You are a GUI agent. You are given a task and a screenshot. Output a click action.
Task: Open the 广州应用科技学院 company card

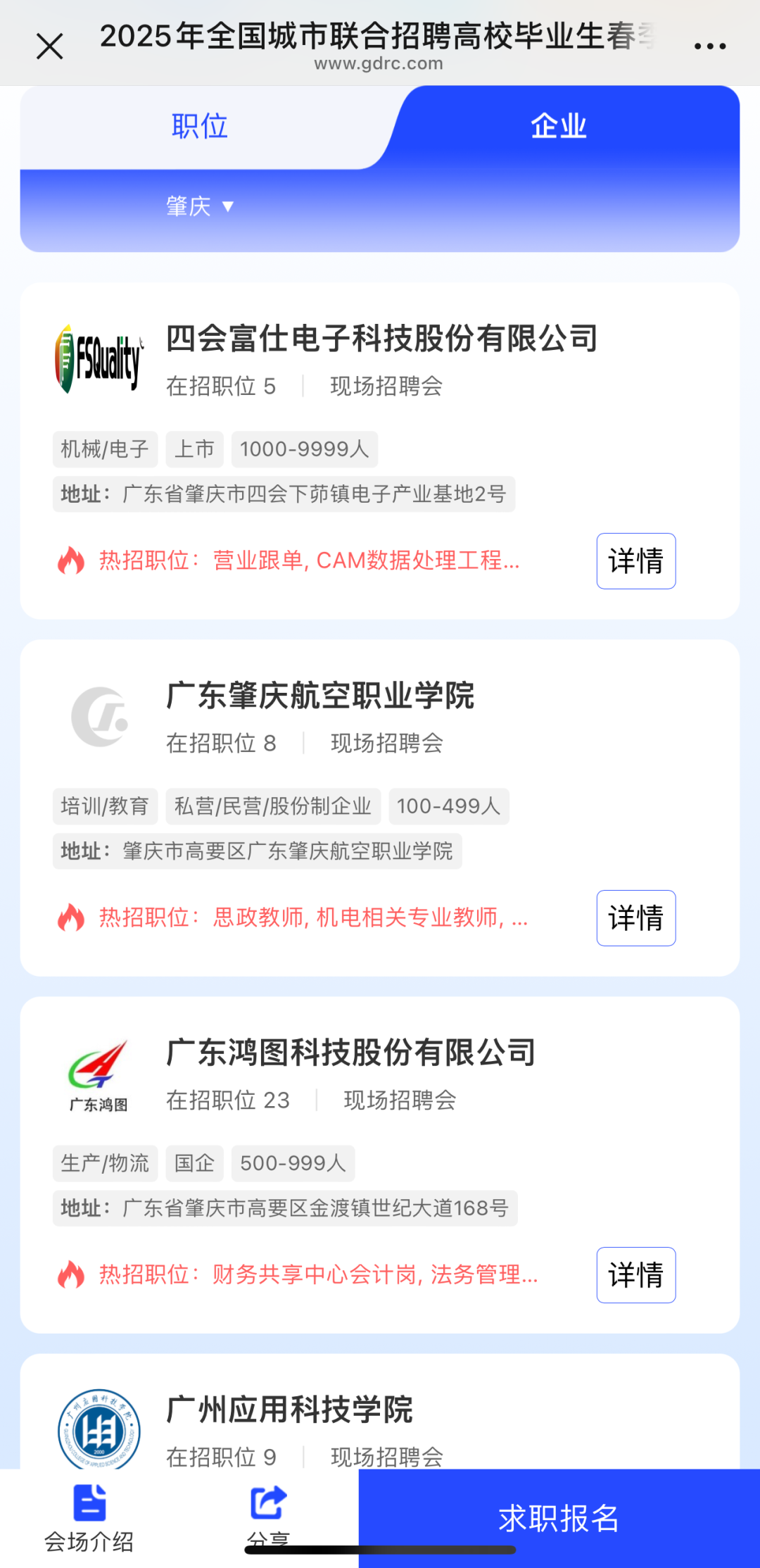(380, 1412)
